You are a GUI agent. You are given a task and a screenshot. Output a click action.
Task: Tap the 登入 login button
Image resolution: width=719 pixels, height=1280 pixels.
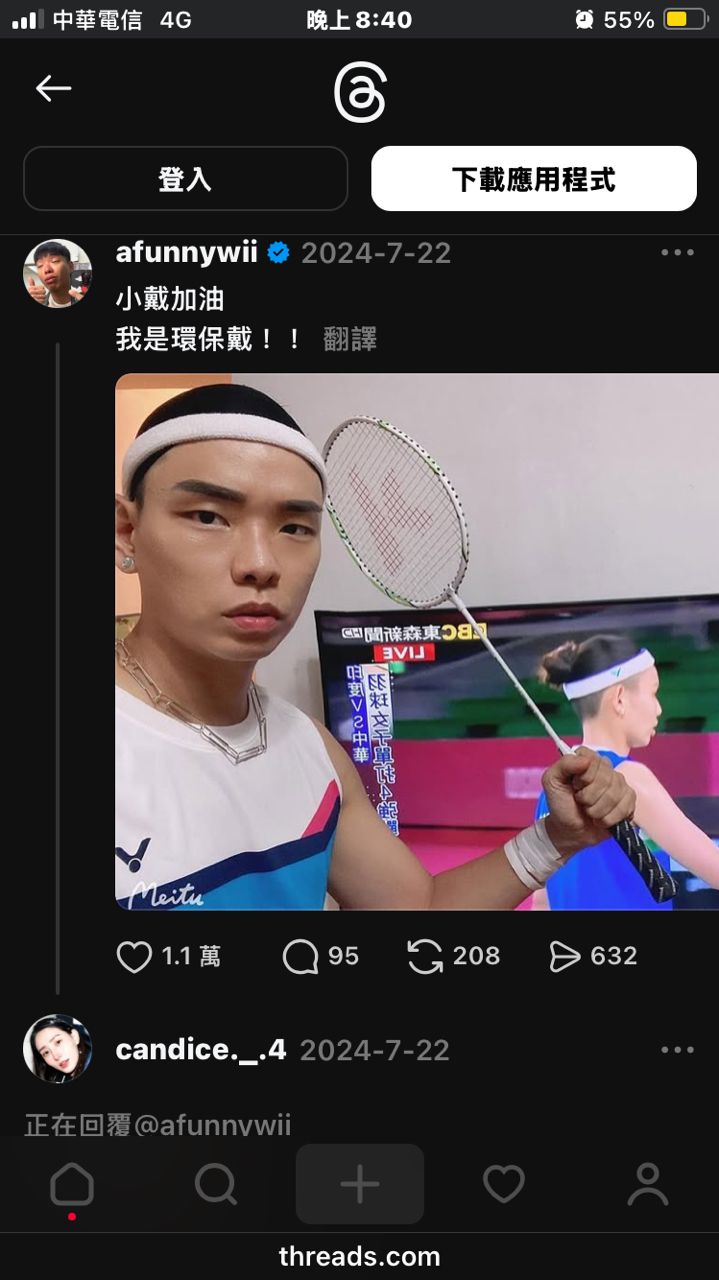click(185, 179)
